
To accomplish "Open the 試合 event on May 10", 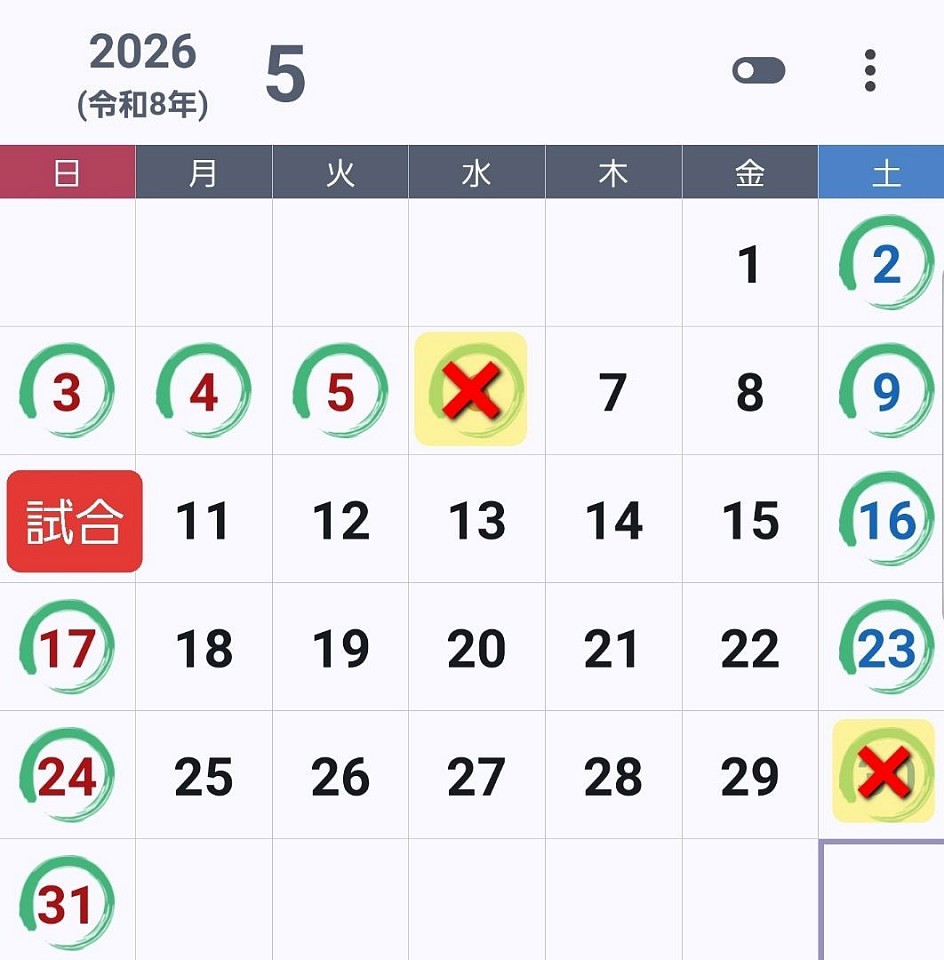I will 75,521.
